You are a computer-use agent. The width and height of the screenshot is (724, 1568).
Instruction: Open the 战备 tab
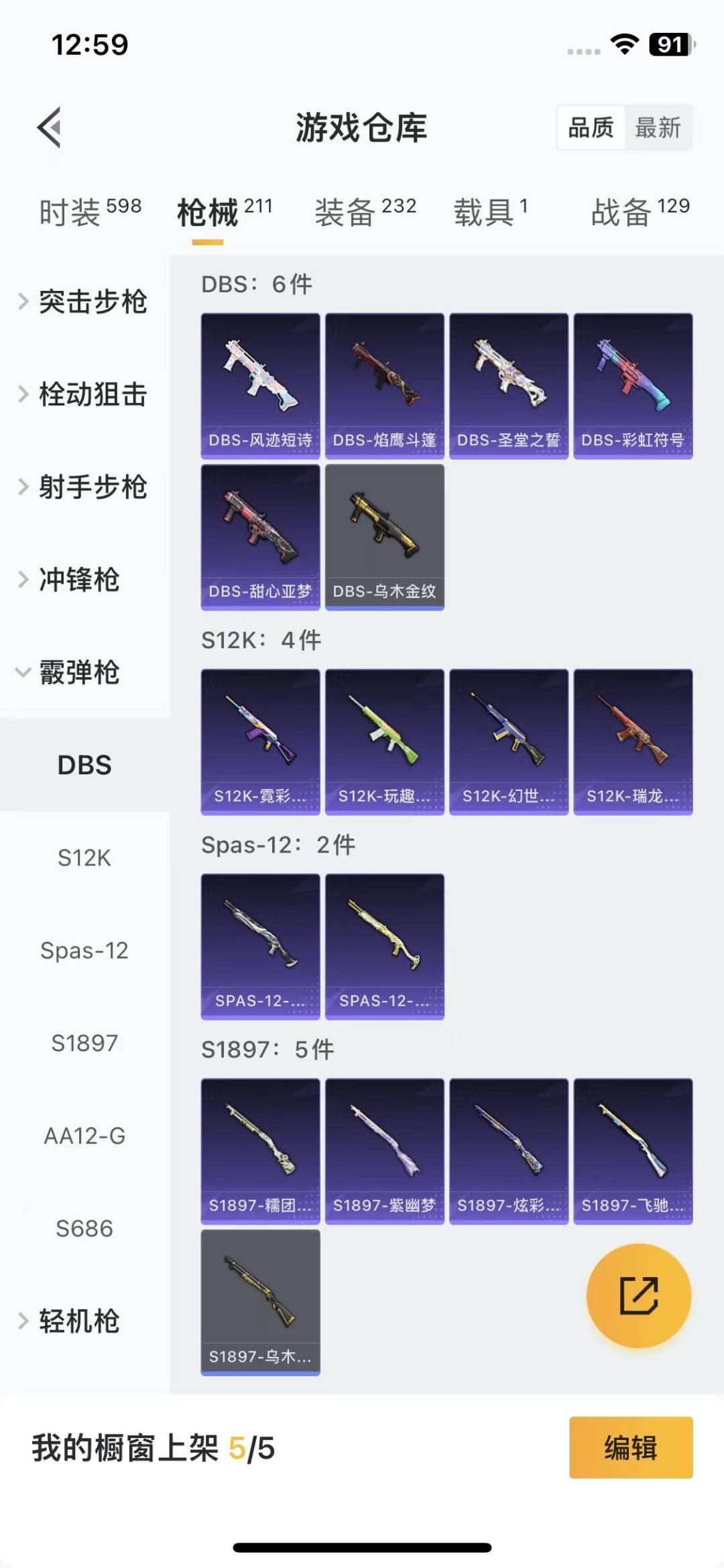point(640,212)
